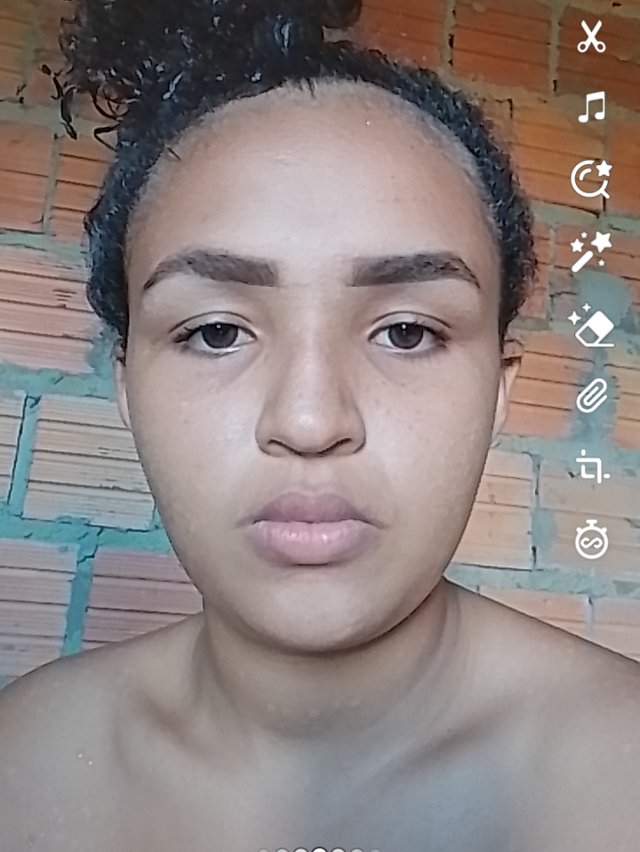This screenshot has width=640, height=852.
Task: Select the magic eraser tool
Action: coord(591,325)
